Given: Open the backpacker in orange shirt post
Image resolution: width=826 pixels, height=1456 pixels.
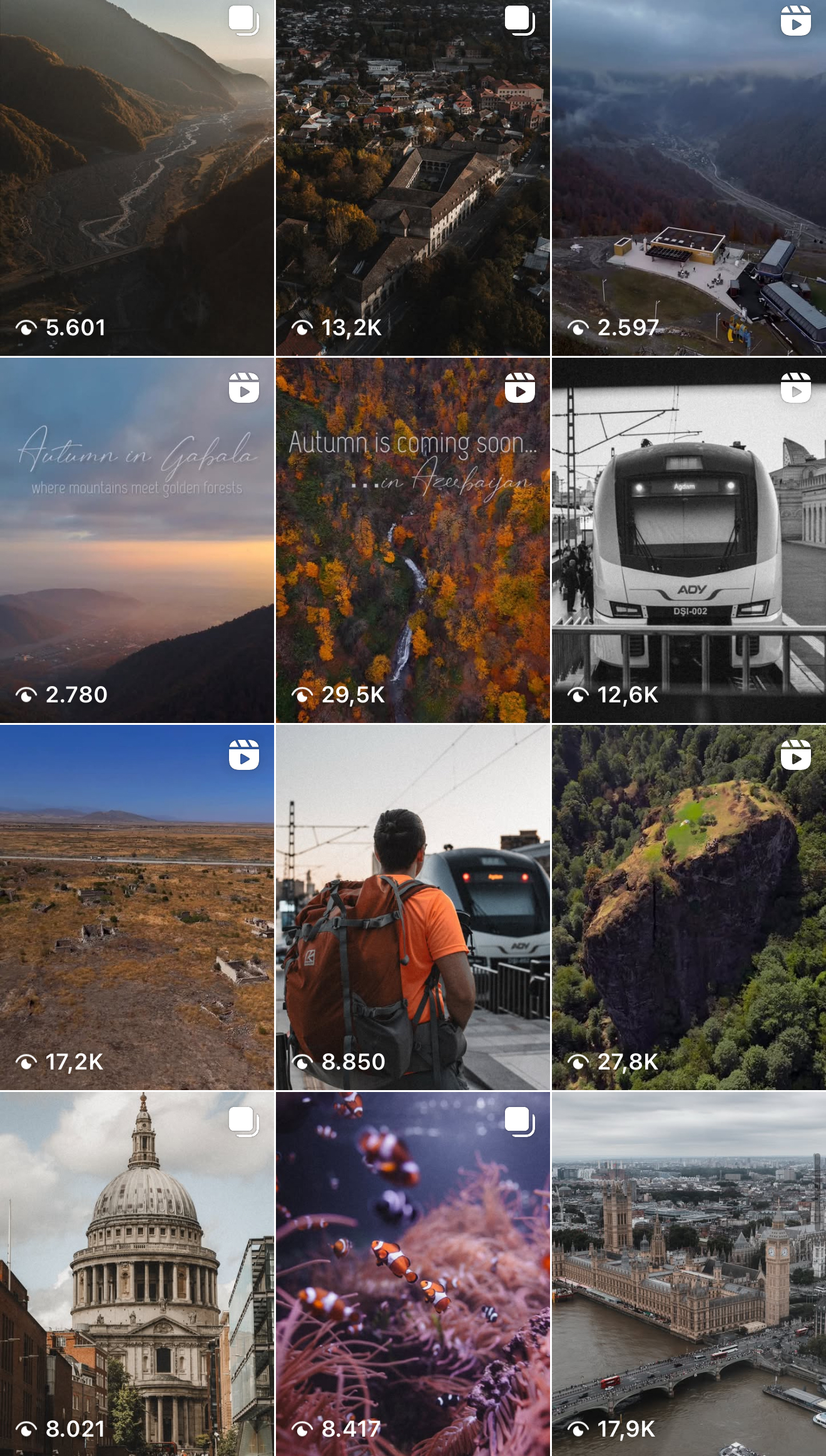Looking at the screenshot, I should pos(413,907).
